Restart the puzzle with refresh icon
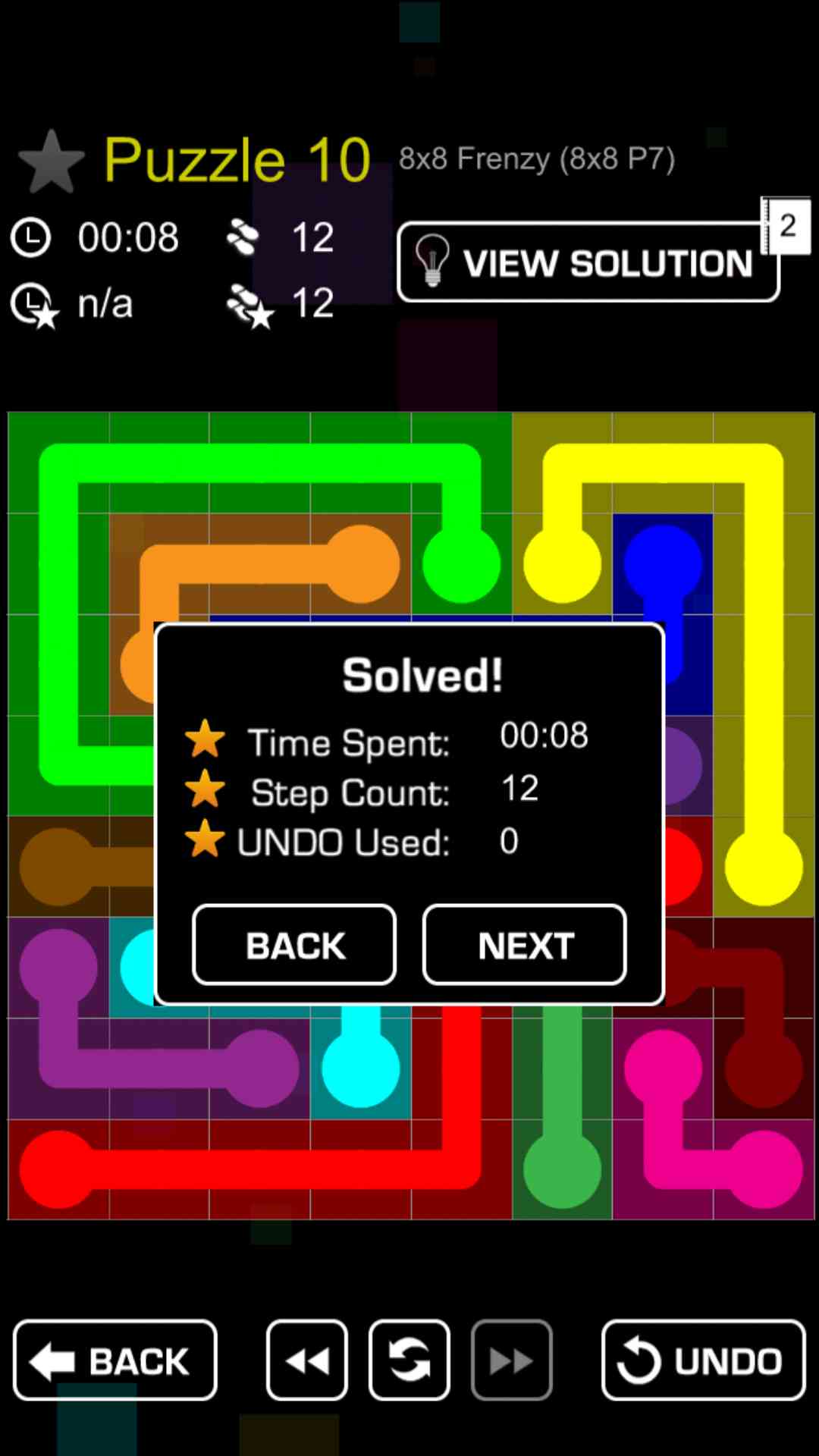 409,1360
